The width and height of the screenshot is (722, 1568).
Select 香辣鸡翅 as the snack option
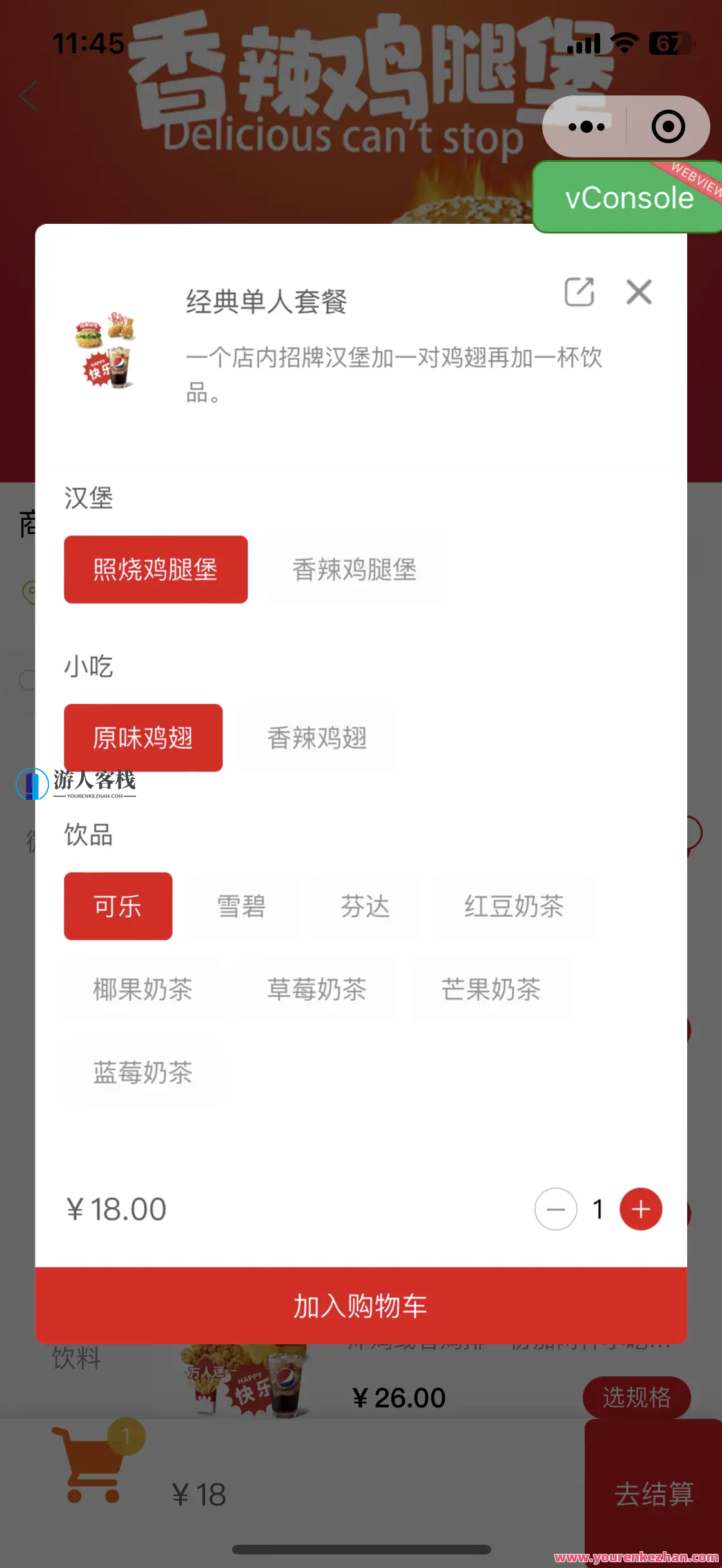coord(317,738)
